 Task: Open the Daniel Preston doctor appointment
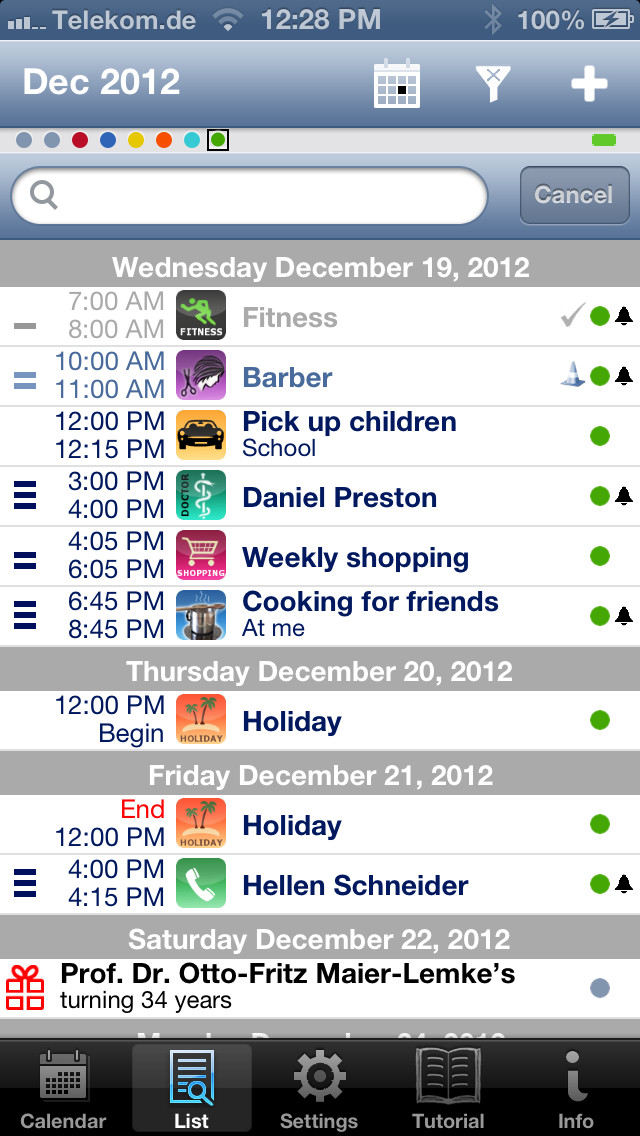click(320, 496)
